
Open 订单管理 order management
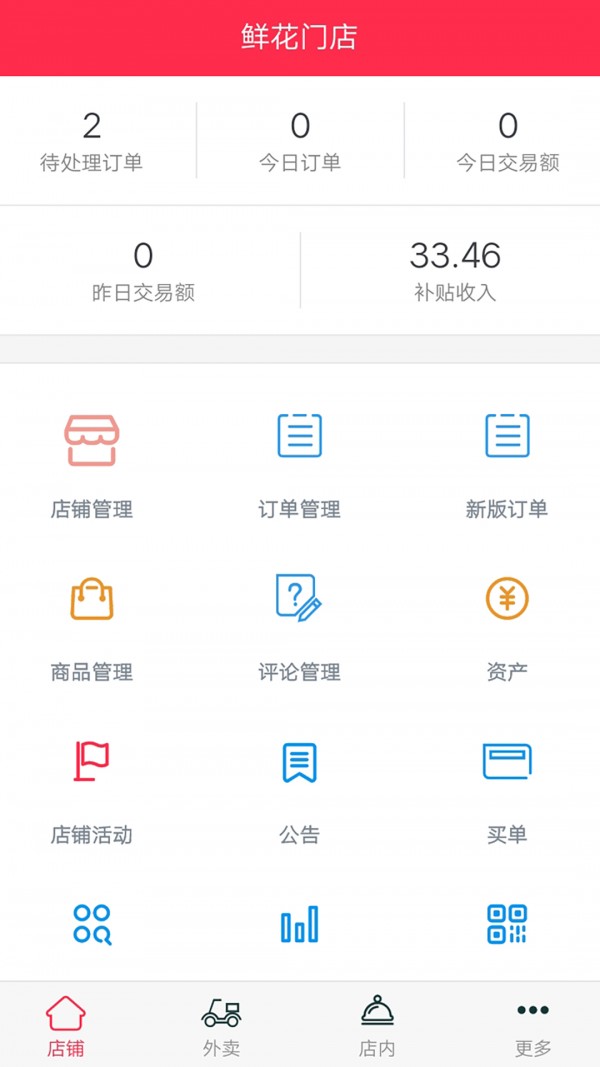299,464
